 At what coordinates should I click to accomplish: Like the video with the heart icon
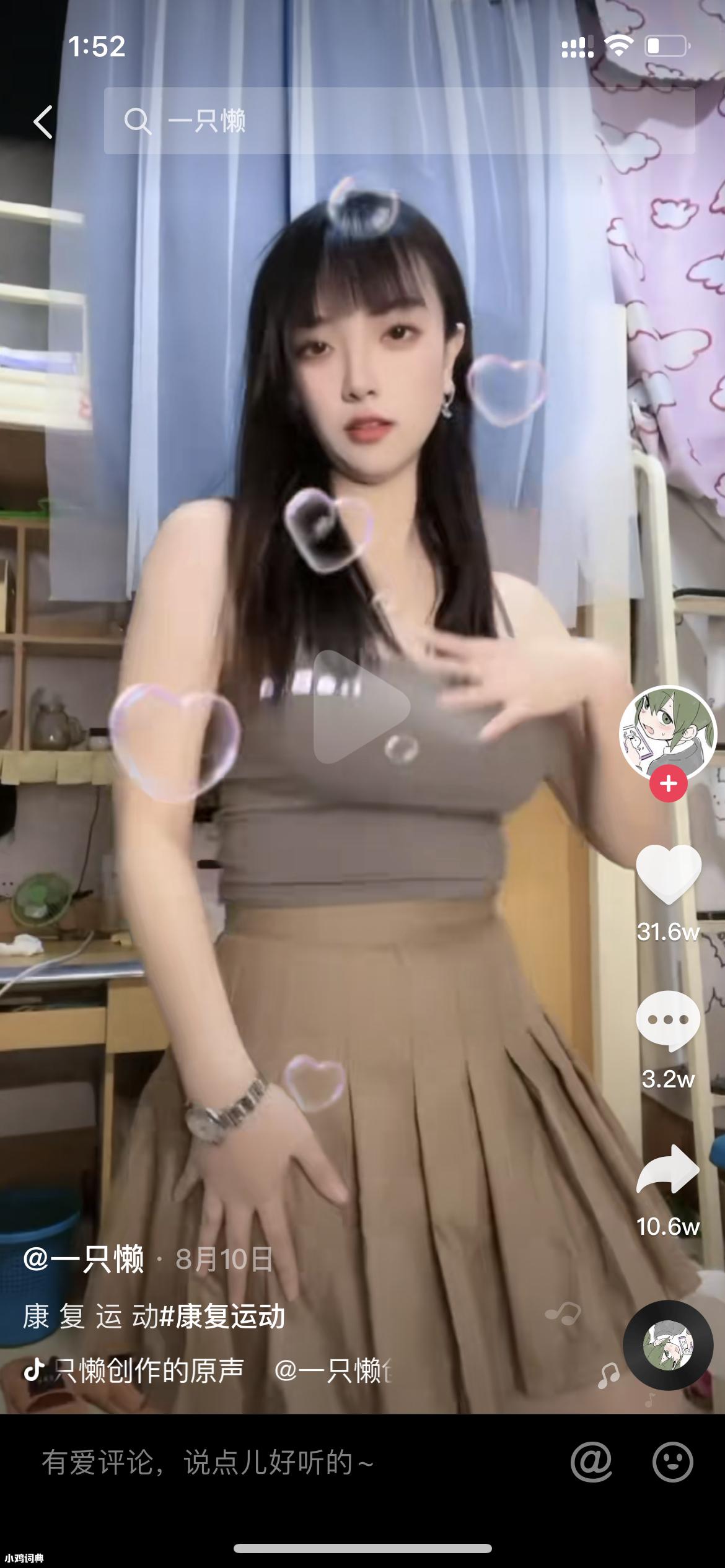point(668,874)
